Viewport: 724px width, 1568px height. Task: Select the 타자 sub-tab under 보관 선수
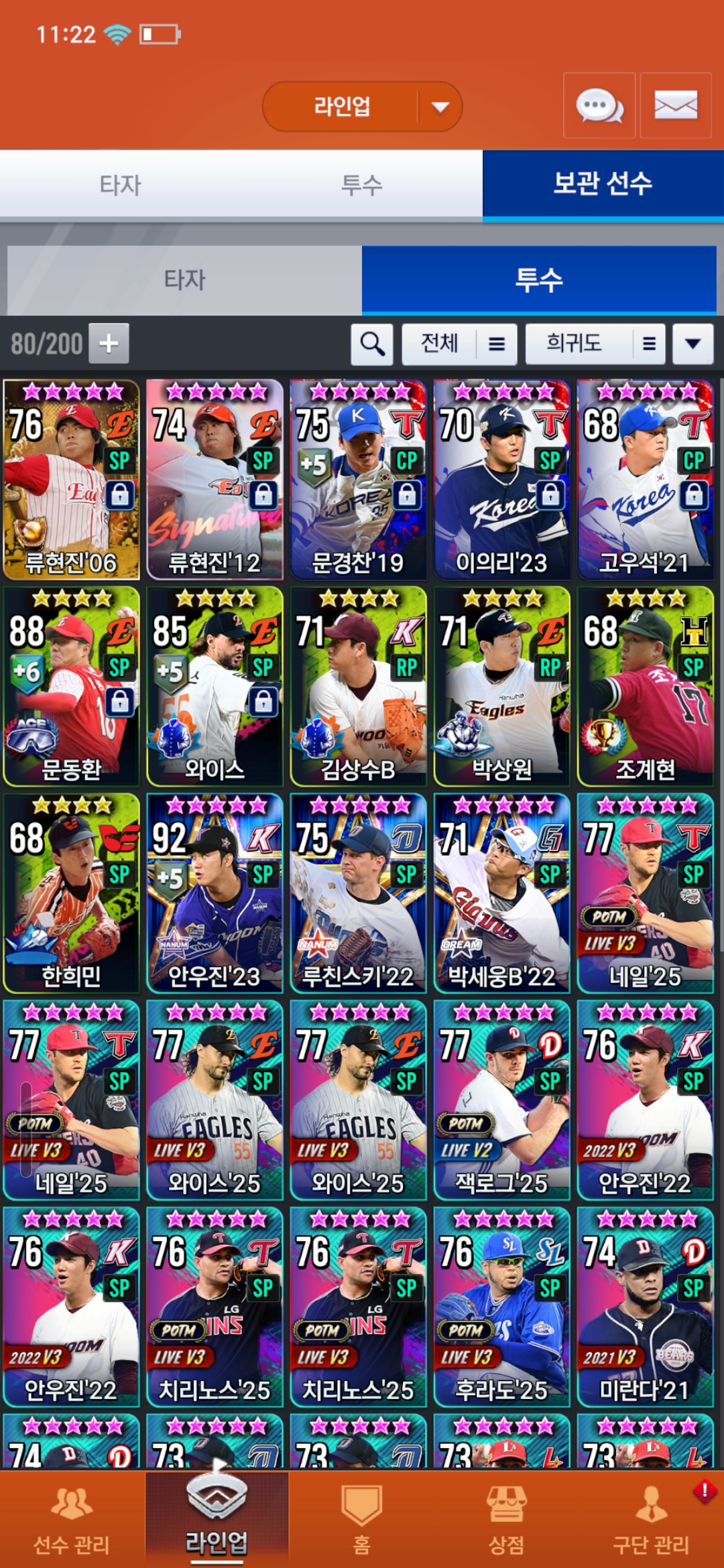pyautogui.click(x=184, y=280)
